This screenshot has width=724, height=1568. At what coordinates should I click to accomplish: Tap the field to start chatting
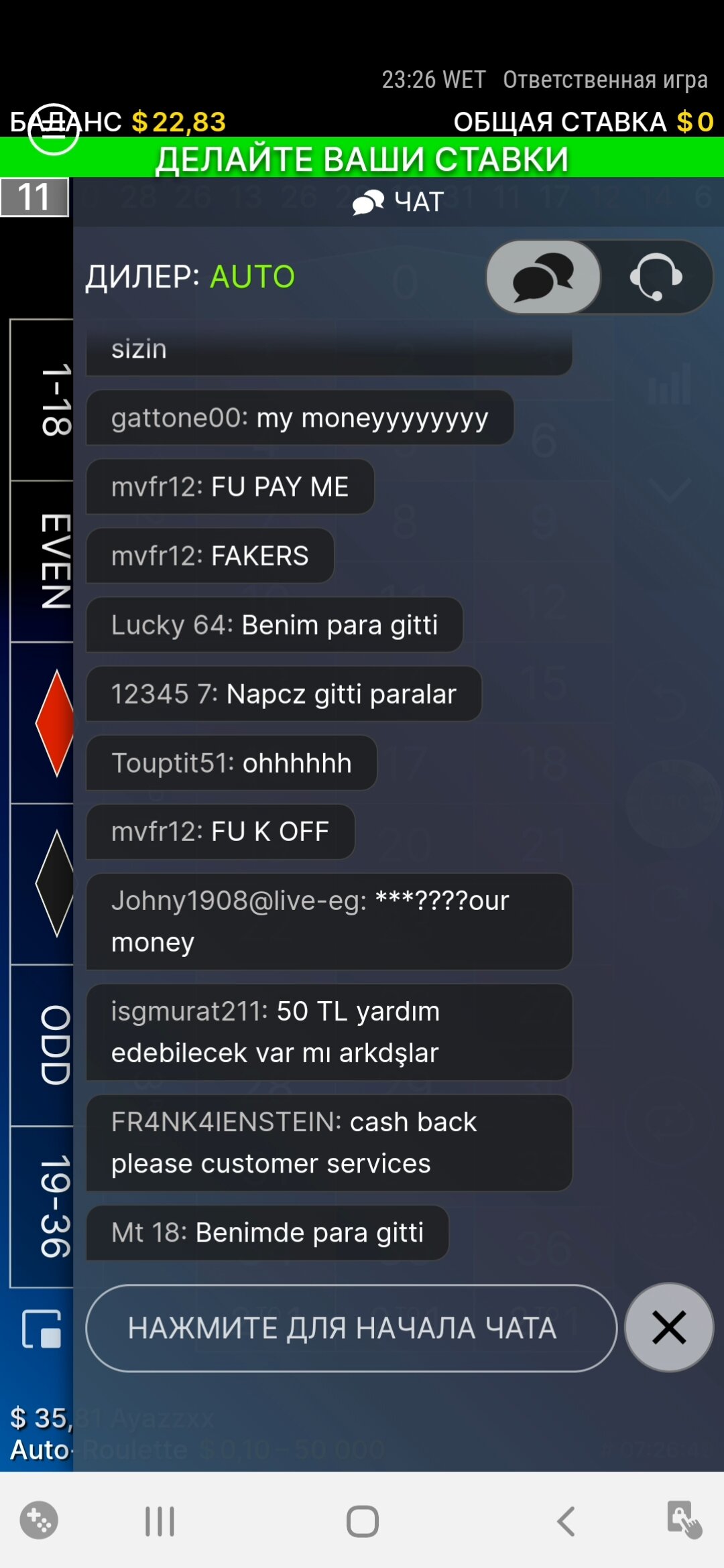point(351,1328)
